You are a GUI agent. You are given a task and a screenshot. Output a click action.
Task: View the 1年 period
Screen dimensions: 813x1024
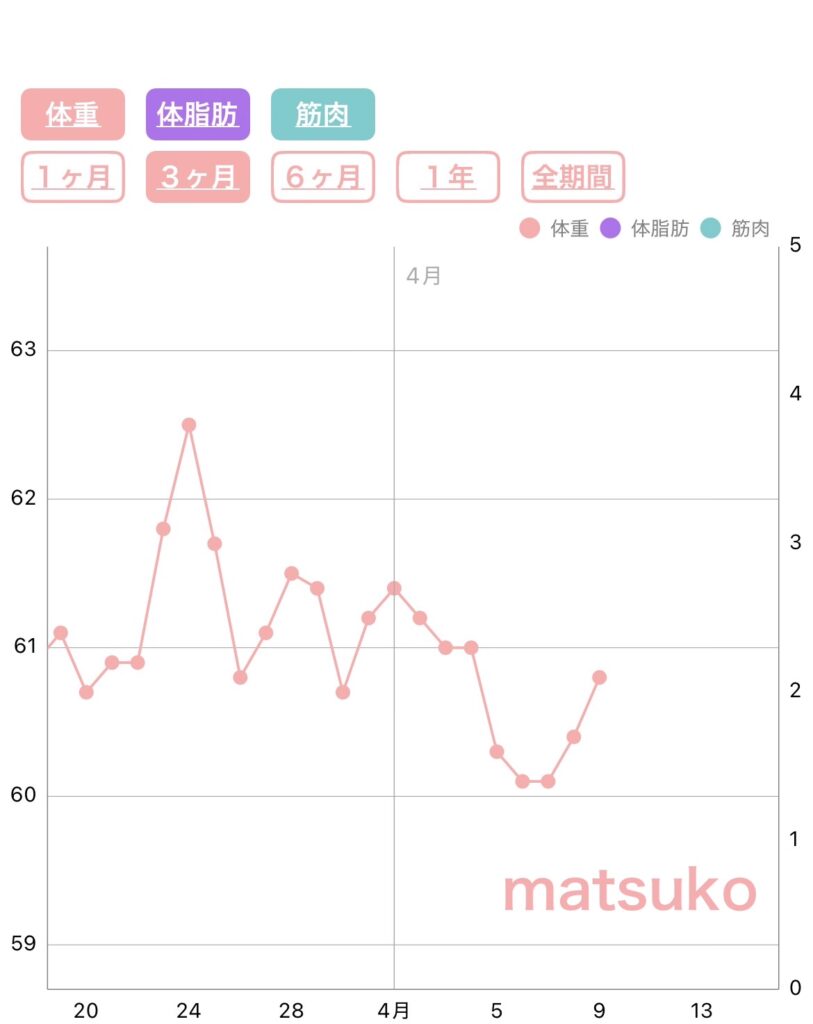click(x=447, y=177)
